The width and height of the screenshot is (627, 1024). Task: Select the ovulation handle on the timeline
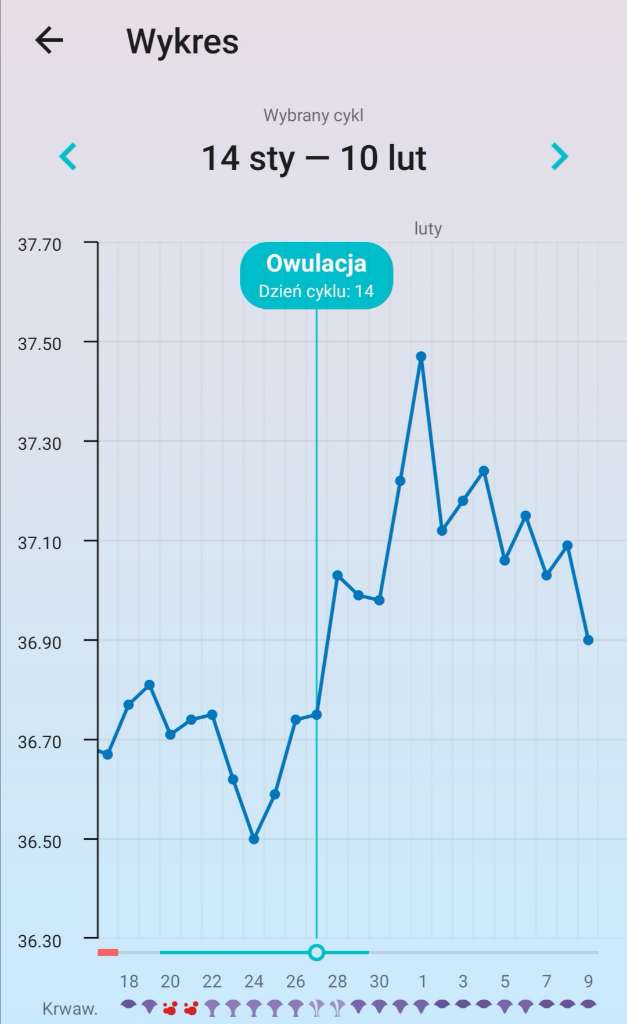(317, 952)
